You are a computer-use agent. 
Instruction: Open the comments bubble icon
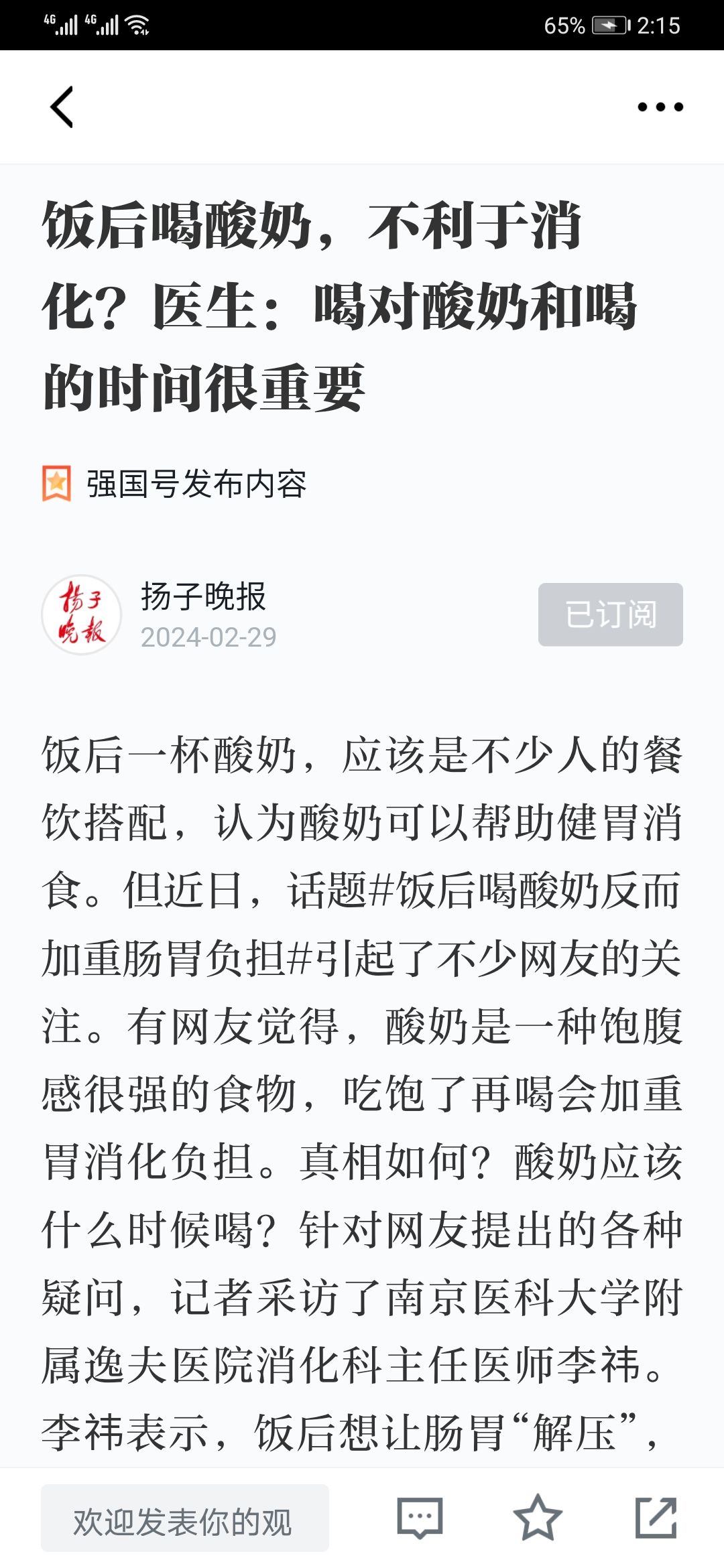point(420,1518)
